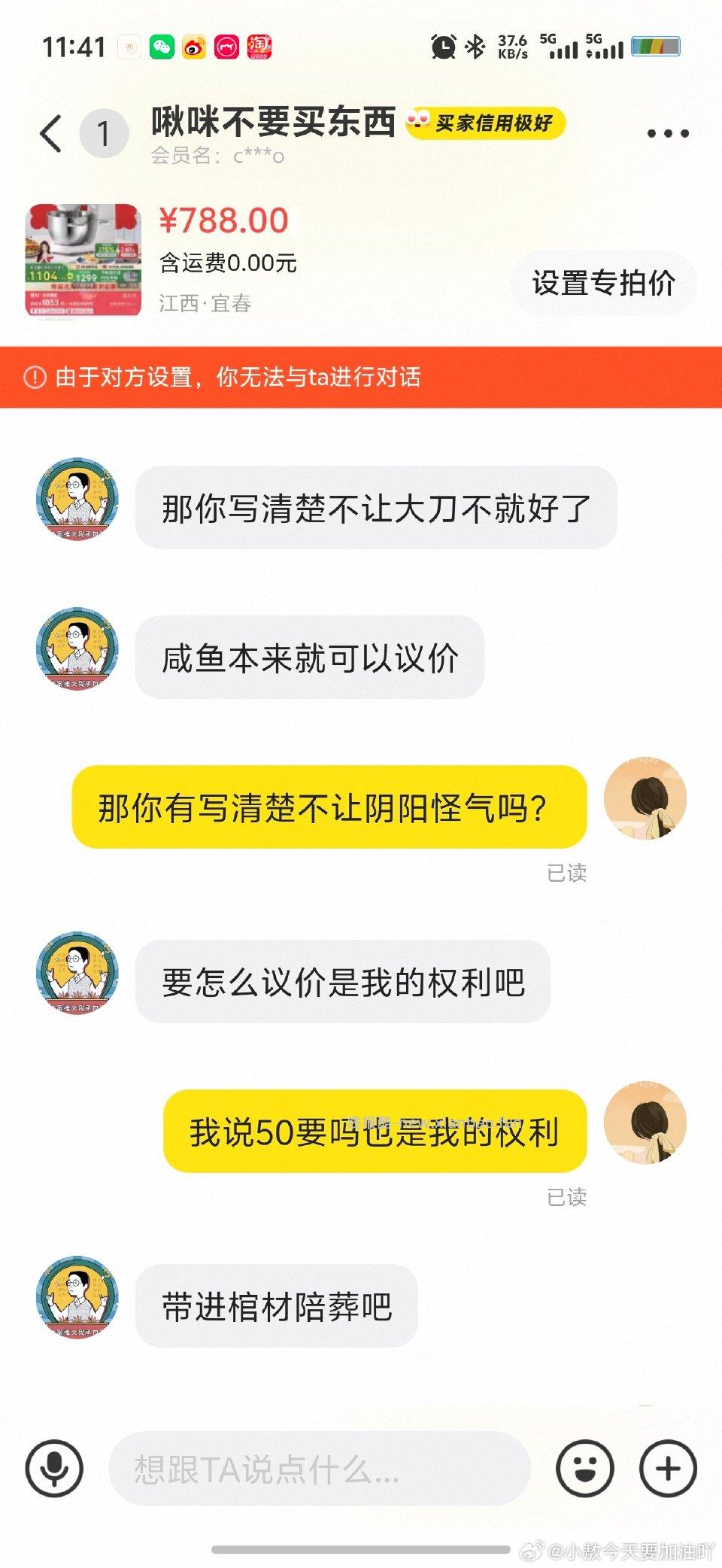Open the emoji smiley picker
This screenshot has height=1568, width=722.
pos(584,1467)
